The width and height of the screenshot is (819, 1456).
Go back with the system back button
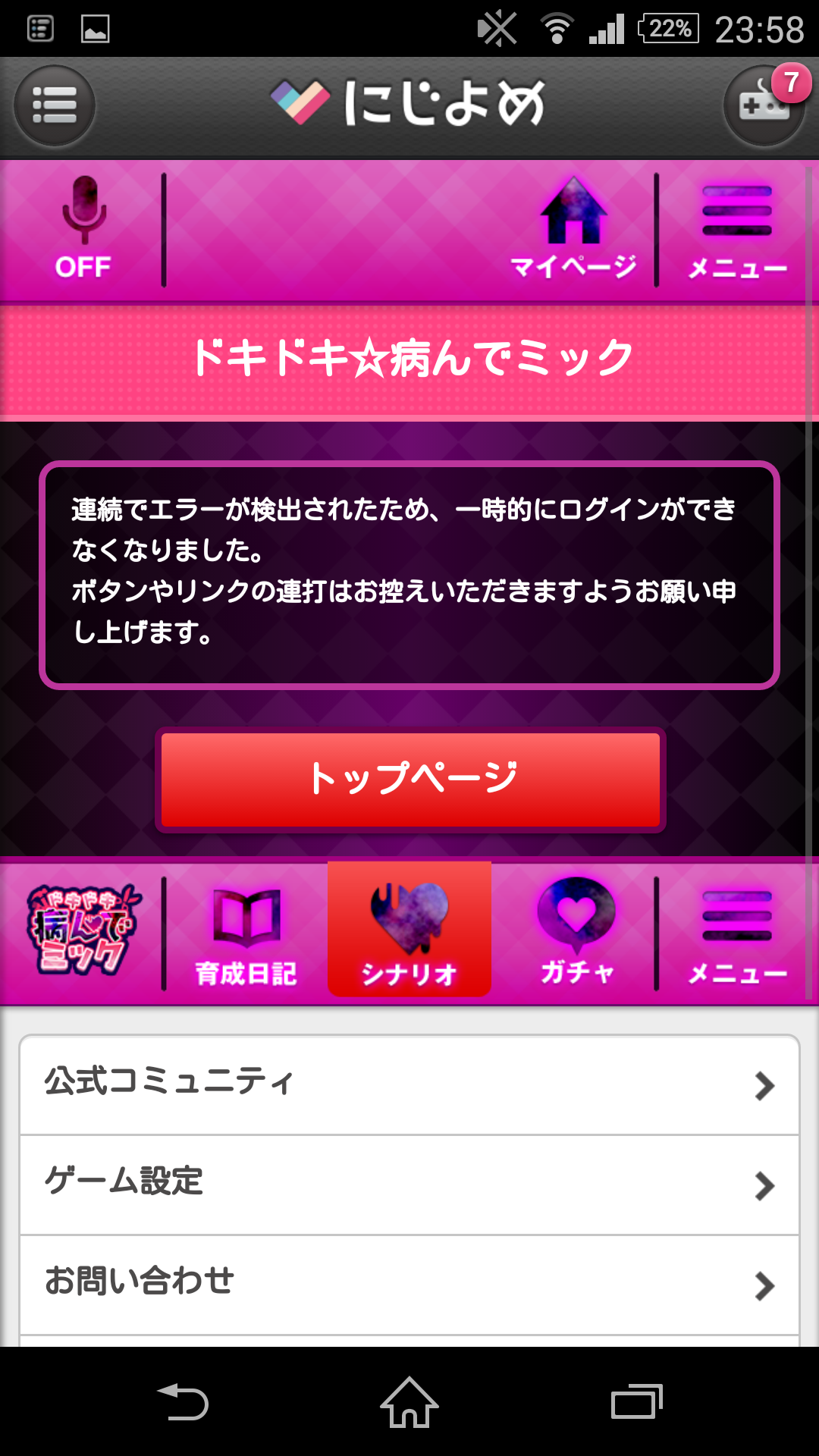click(x=183, y=1401)
